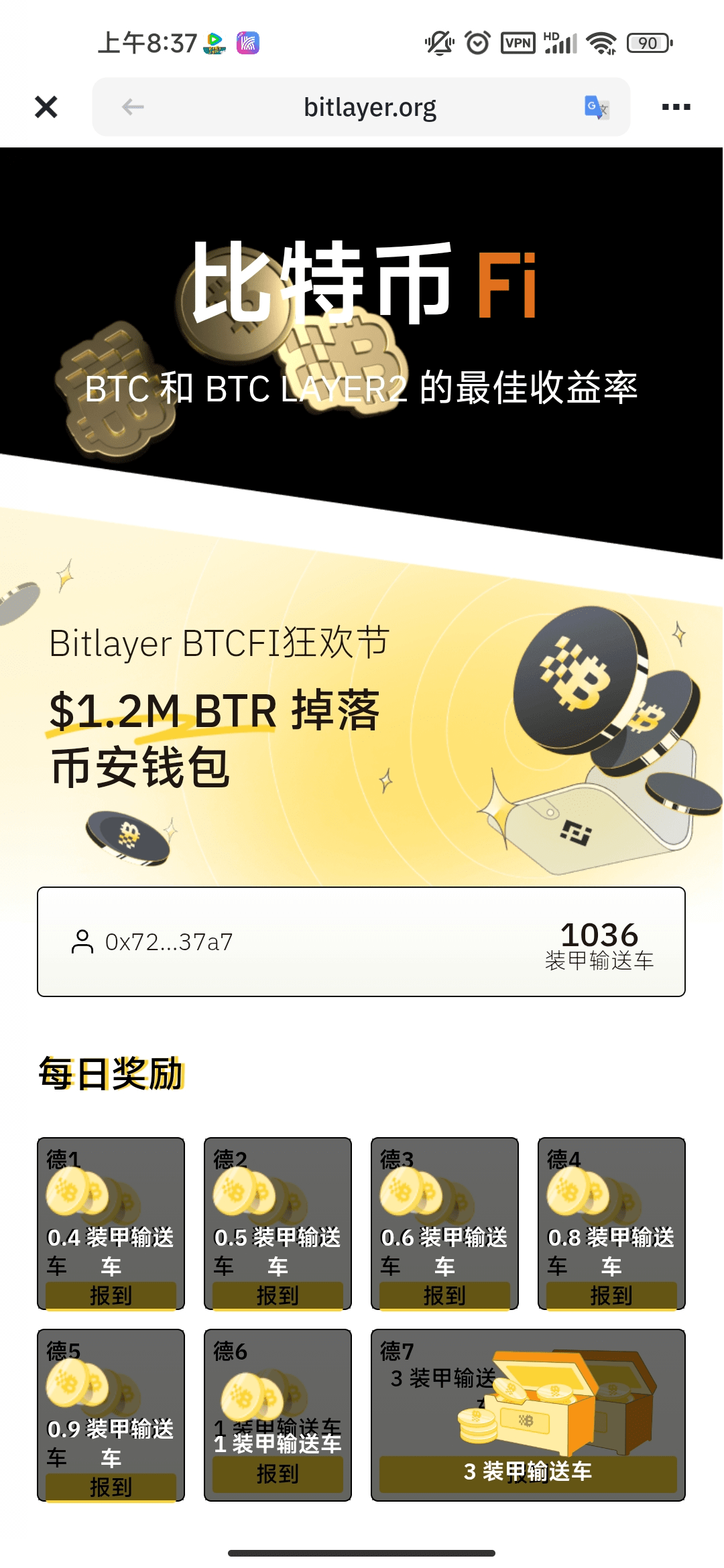724x1568 pixels.
Task: Check in for day 5 reward 0.9
Action: tap(111, 1486)
